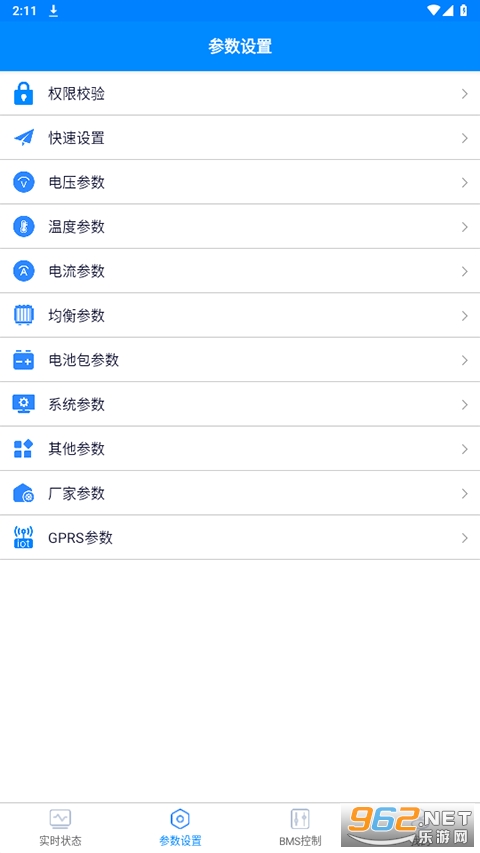Open the 权限校验 row
480x853 pixels.
pos(240,94)
